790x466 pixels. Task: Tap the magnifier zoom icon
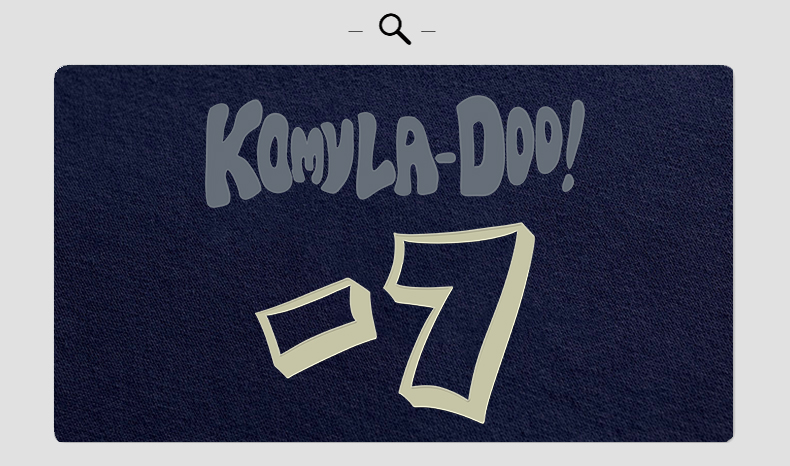(394, 29)
